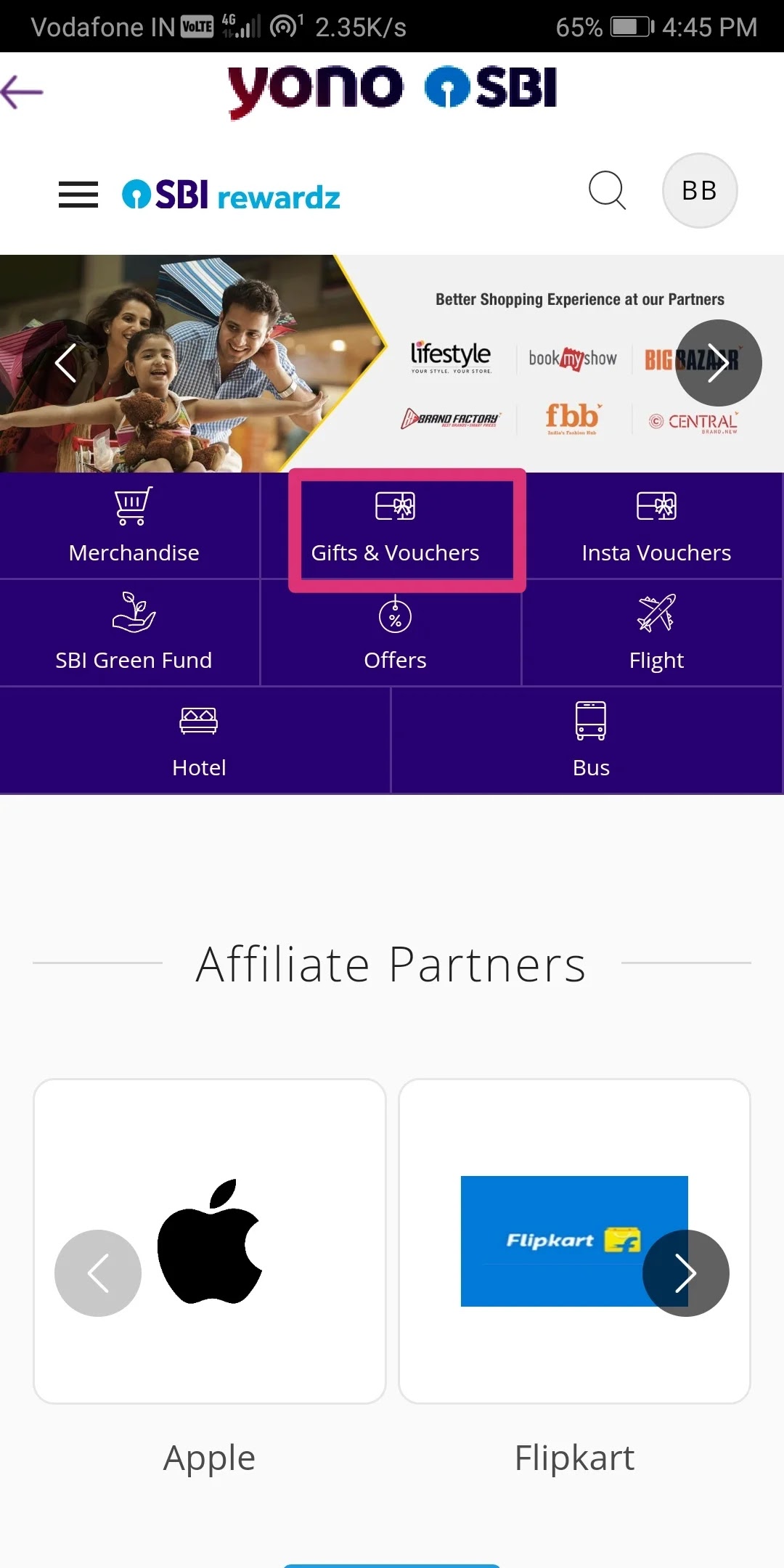The image size is (784, 1568).
Task: Open the Bus booking option
Action: click(x=590, y=740)
